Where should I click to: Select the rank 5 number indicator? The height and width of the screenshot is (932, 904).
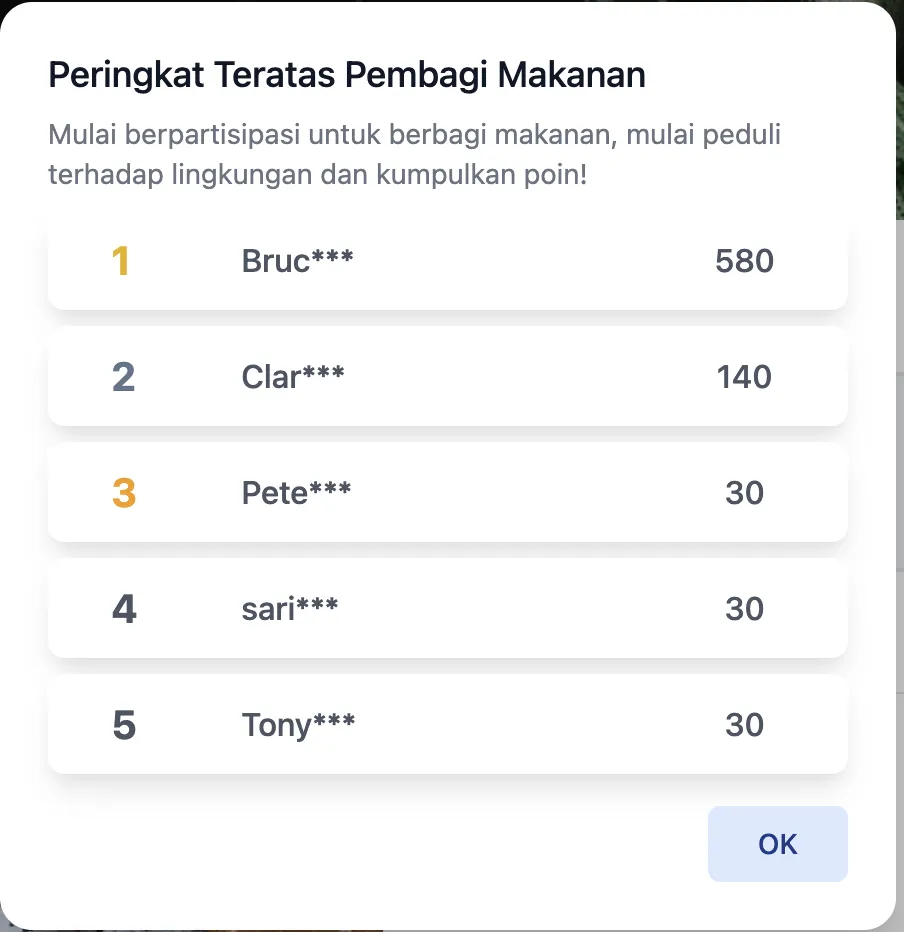click(x=123, y=725)
